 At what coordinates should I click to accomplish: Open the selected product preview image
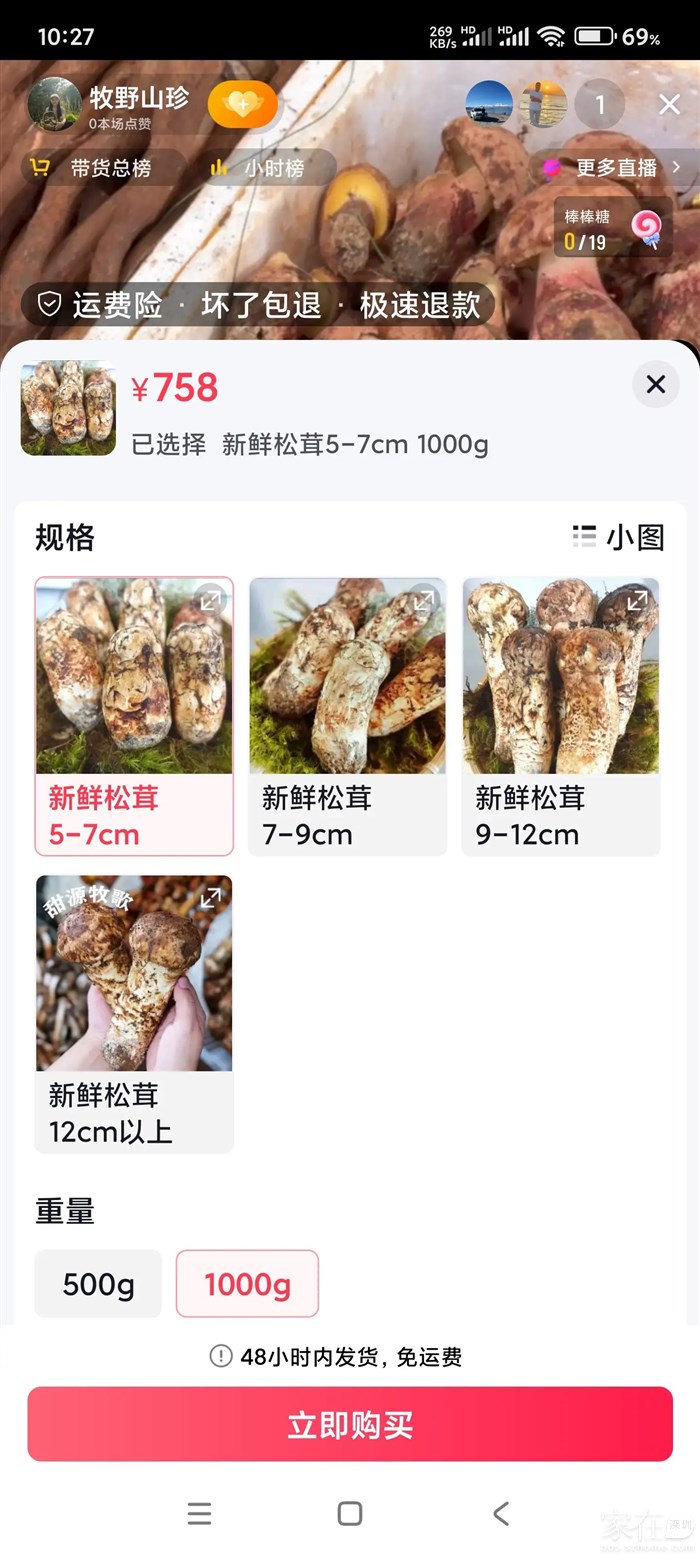(68, 408)
